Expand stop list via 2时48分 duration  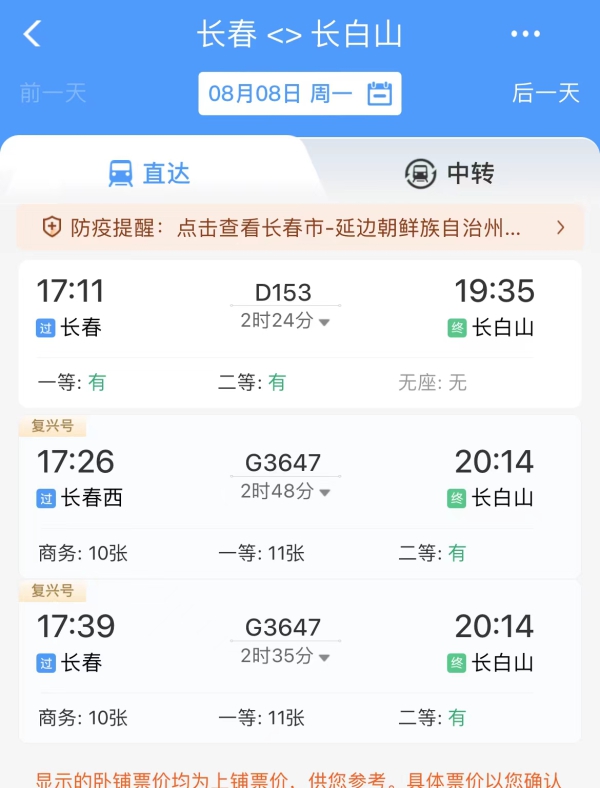285,491
